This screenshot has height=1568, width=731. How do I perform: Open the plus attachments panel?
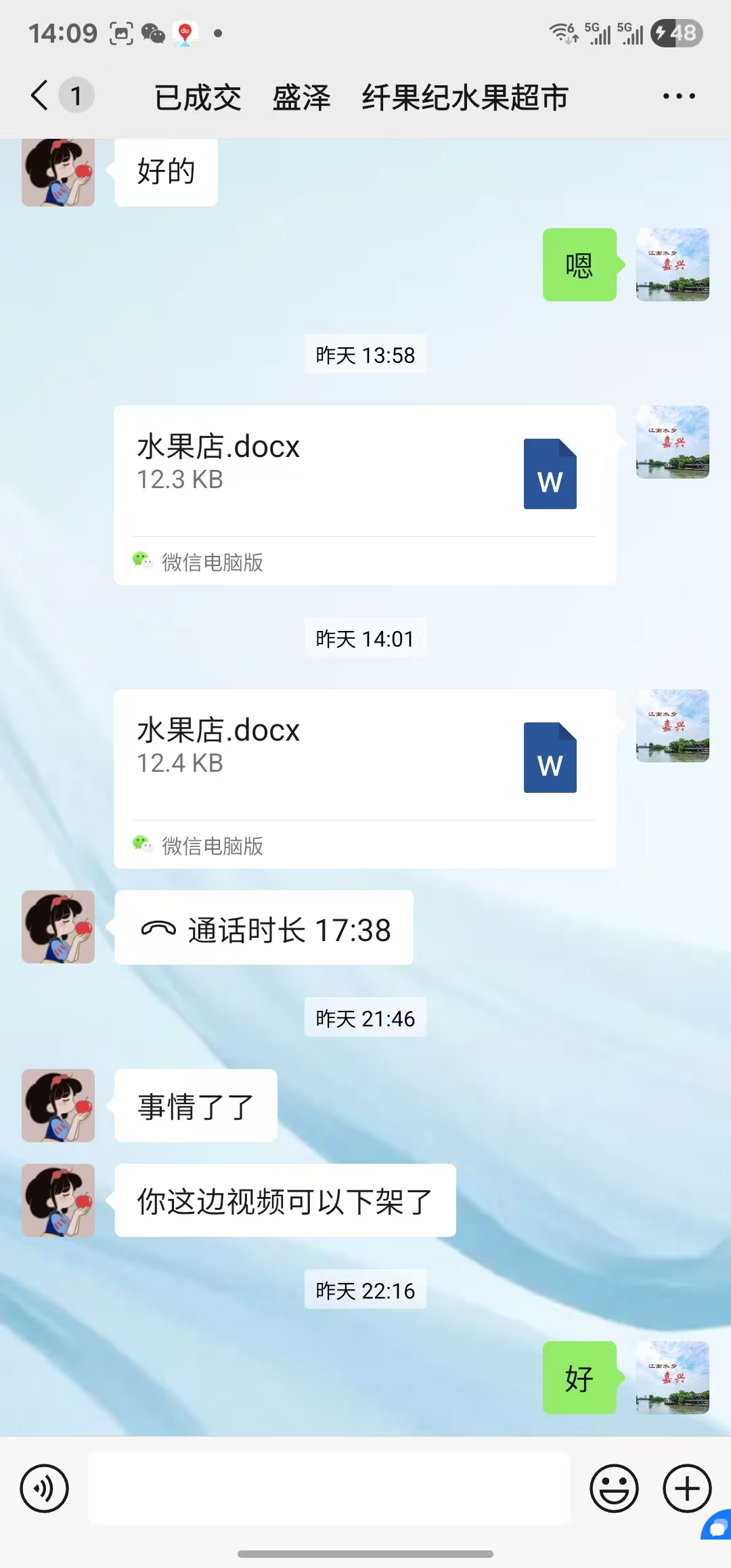686,1489
